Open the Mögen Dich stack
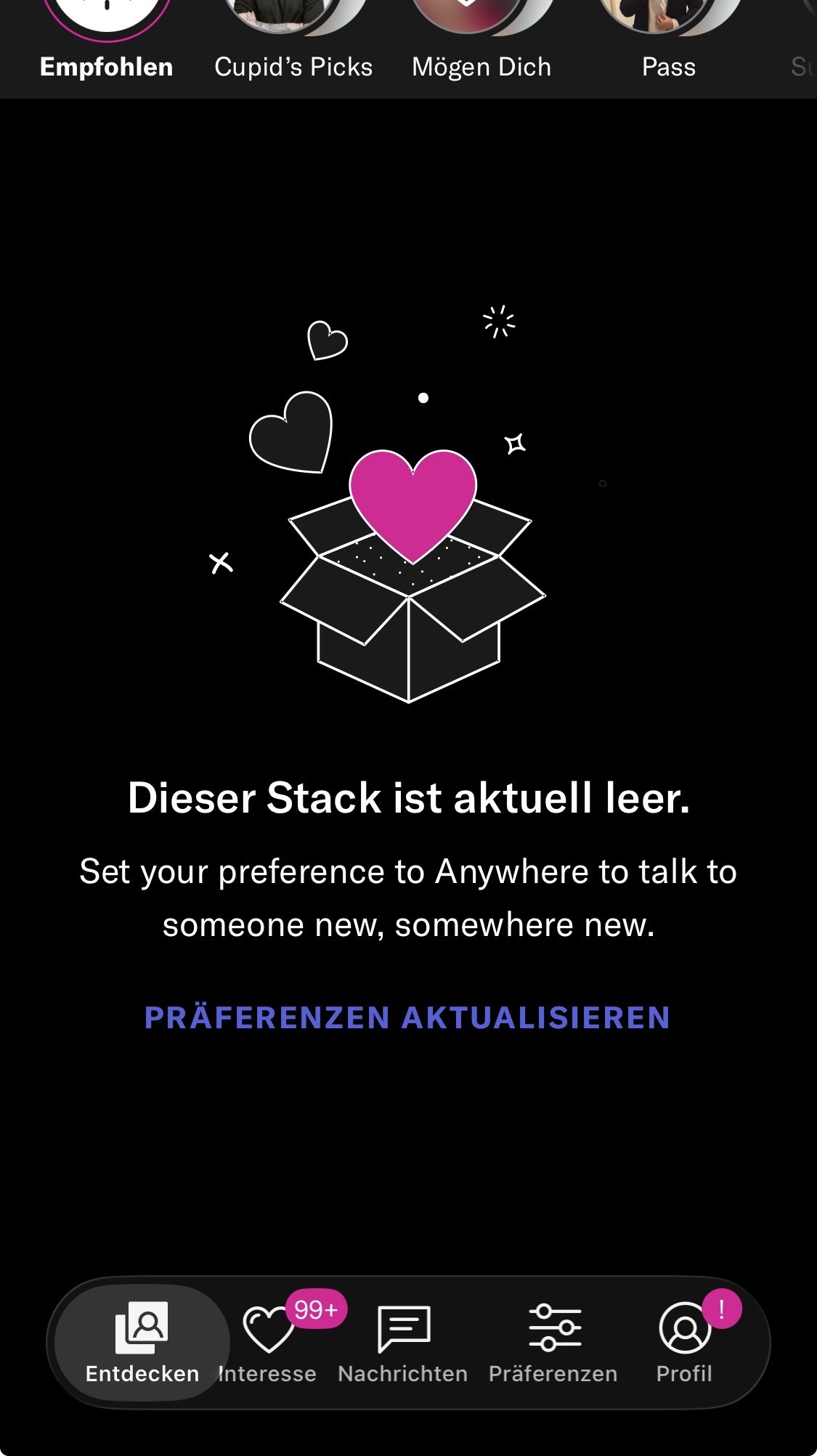The width and height of the screenshot is (817, 1456). pyautogui.click(x=481, y=44)
